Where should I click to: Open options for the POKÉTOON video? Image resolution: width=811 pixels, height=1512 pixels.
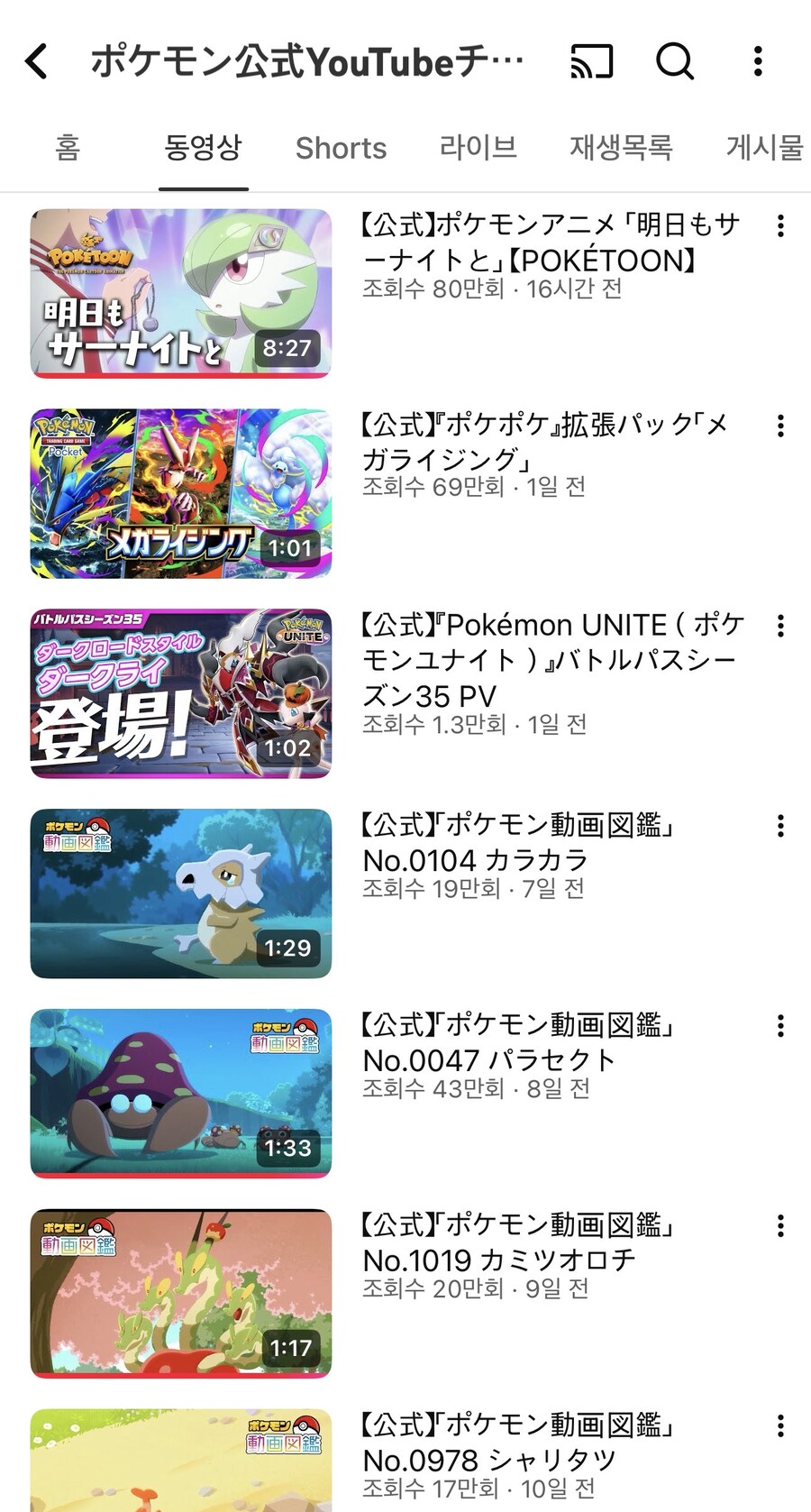coord(780,226)
